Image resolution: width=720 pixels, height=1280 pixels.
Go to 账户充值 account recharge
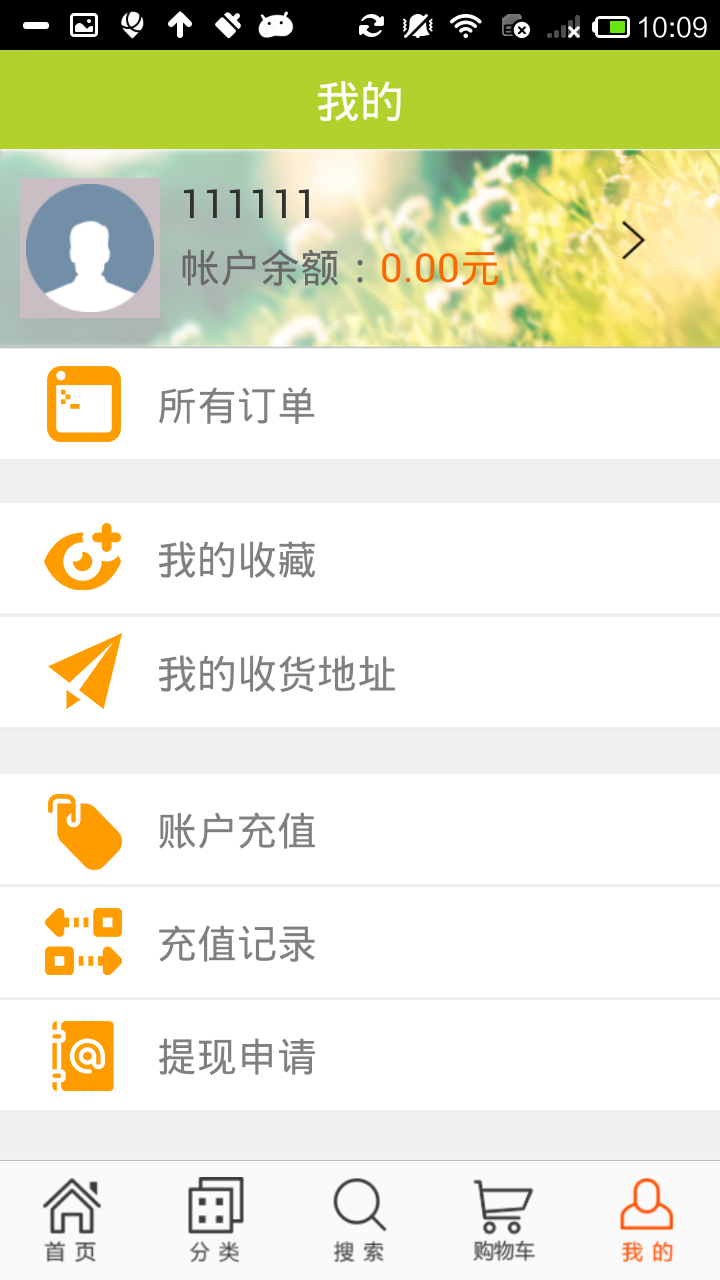tap(360, 829)
